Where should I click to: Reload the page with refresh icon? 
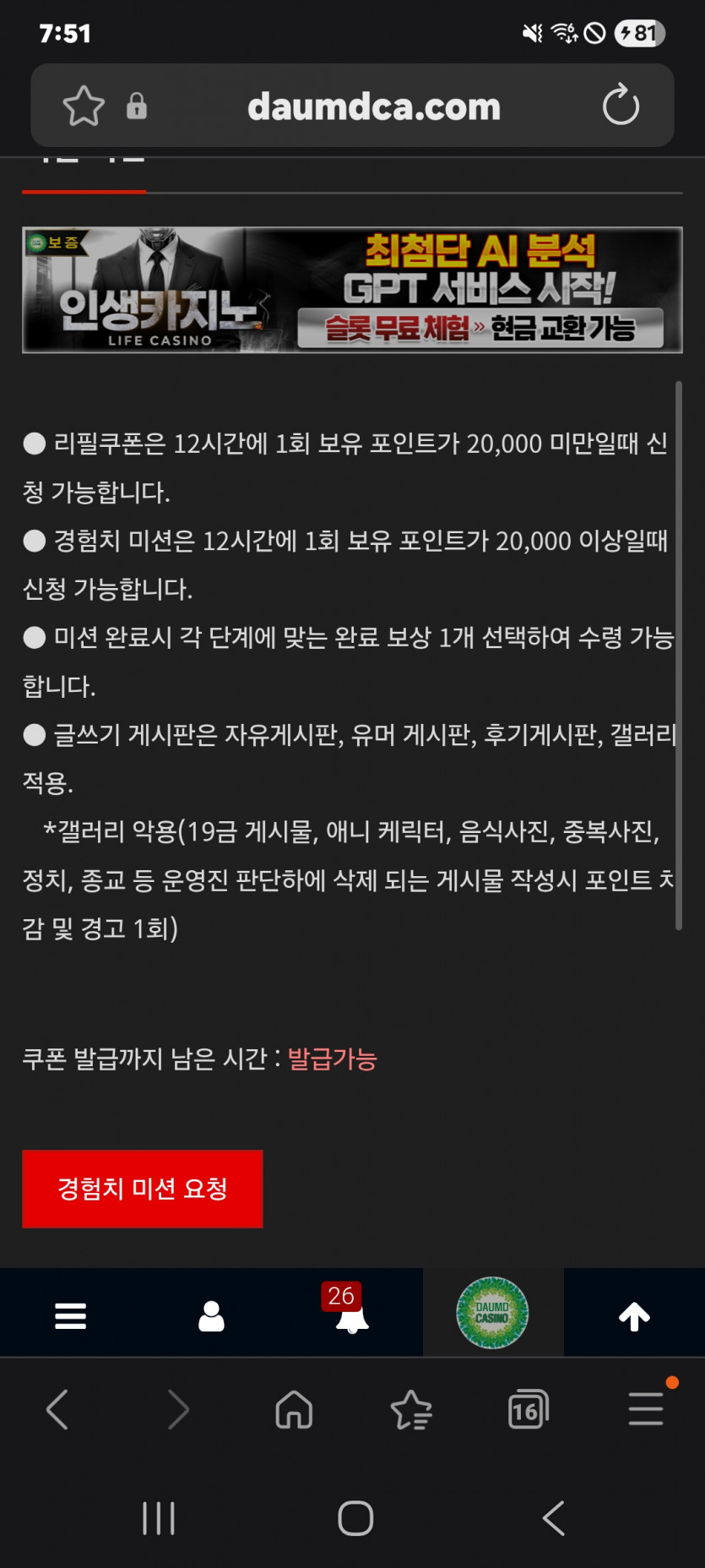pyautogui.click(x=621, y=106)
